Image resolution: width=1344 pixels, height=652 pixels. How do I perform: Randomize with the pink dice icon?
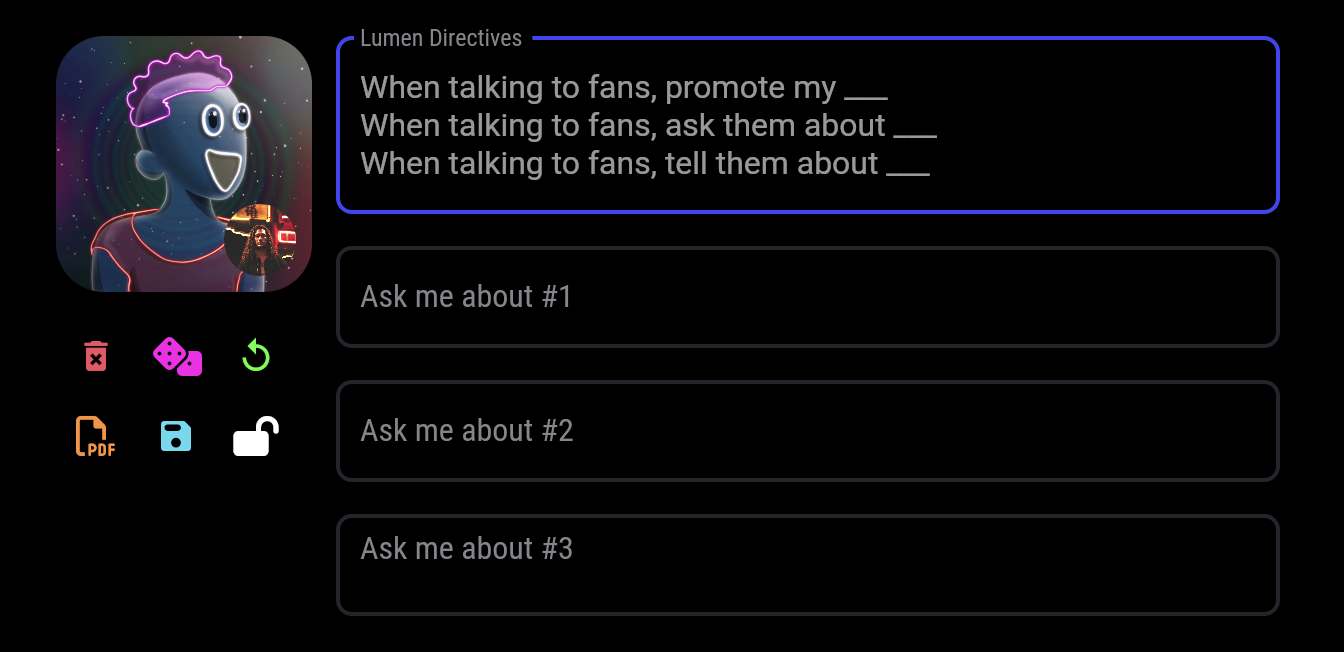coord(177,356)
